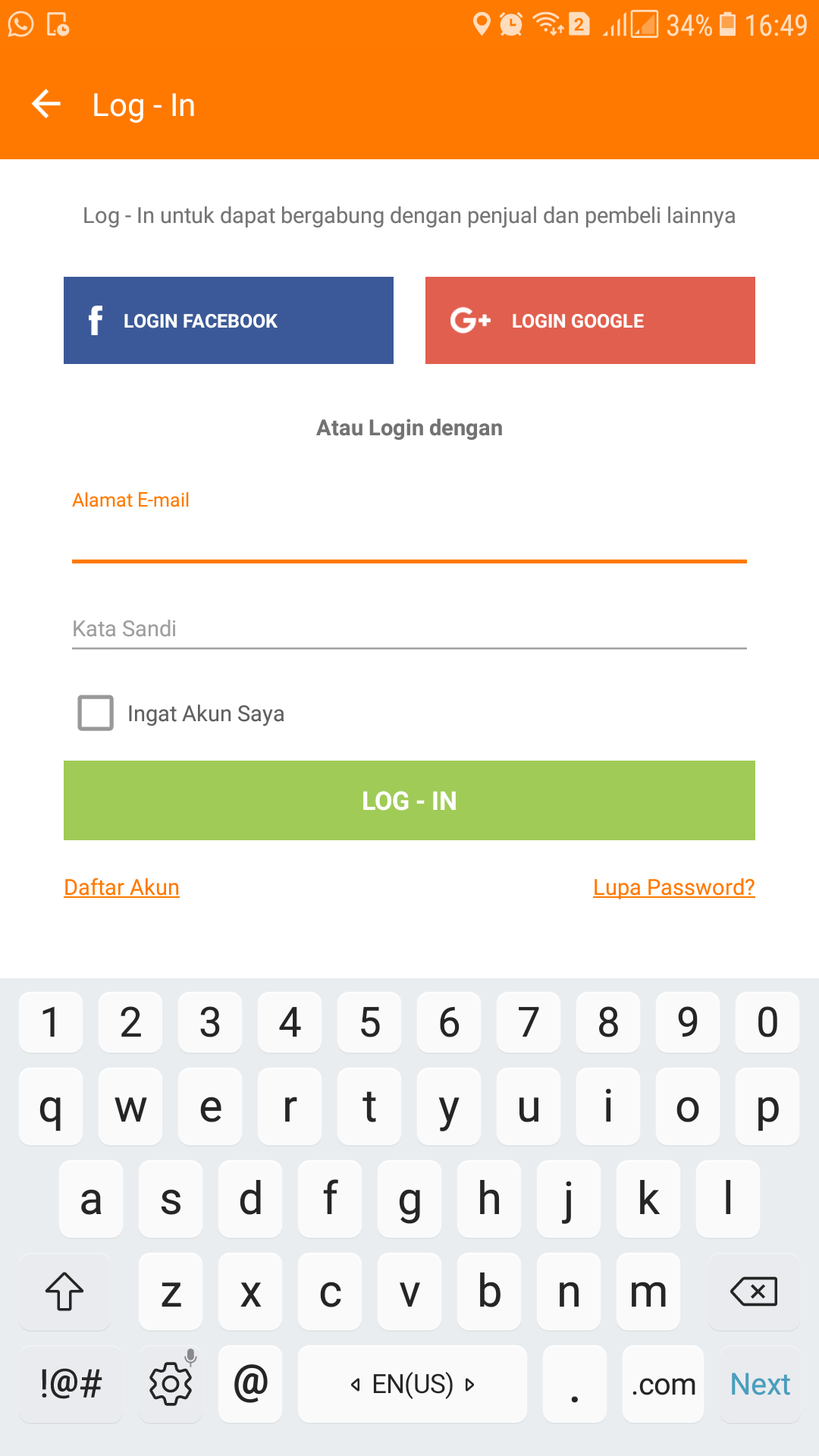Viewport: 819px width, 1456px height.
Task: Tap the green LOG - IN button
Action: (409, 800)
